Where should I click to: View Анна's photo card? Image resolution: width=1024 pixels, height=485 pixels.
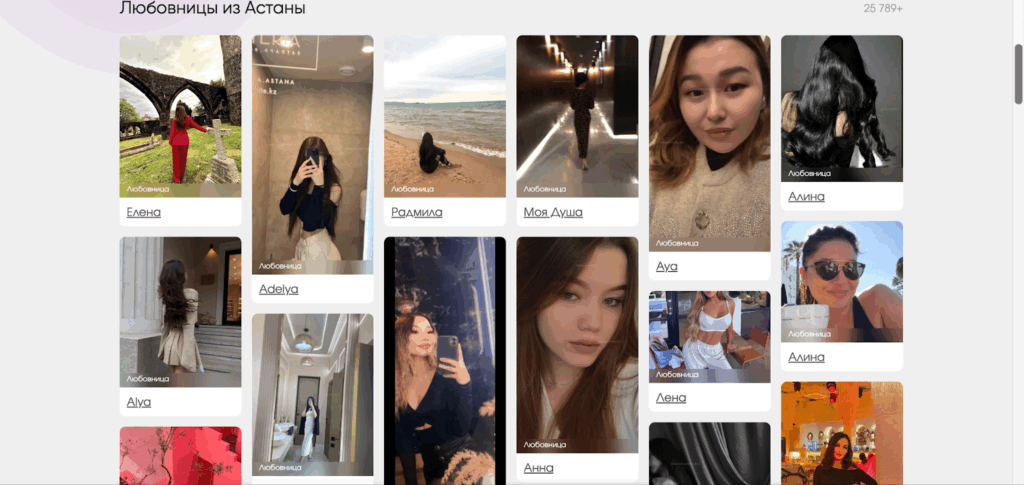click(577, 345)
